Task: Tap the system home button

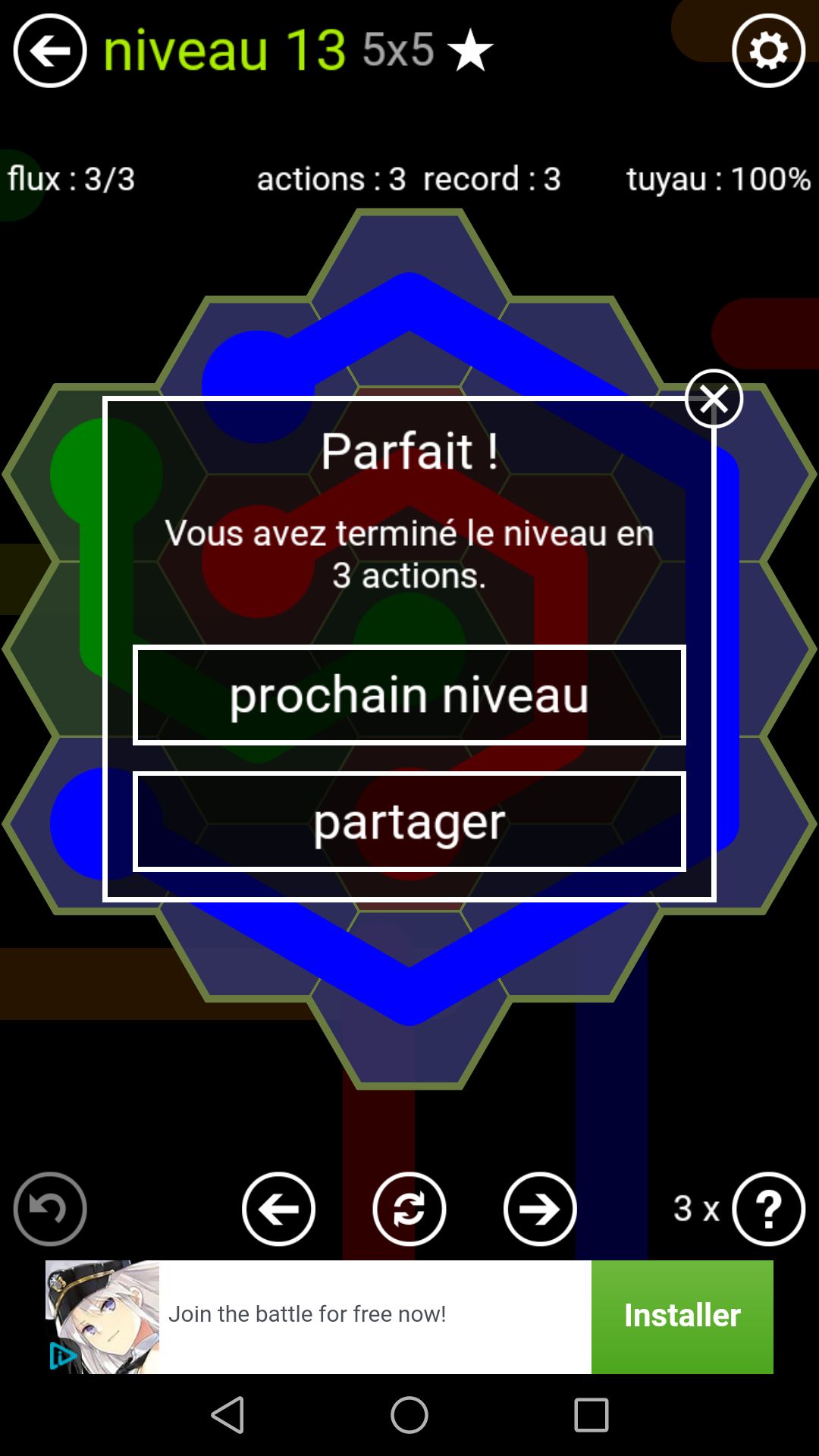Action: point(409,1415)
